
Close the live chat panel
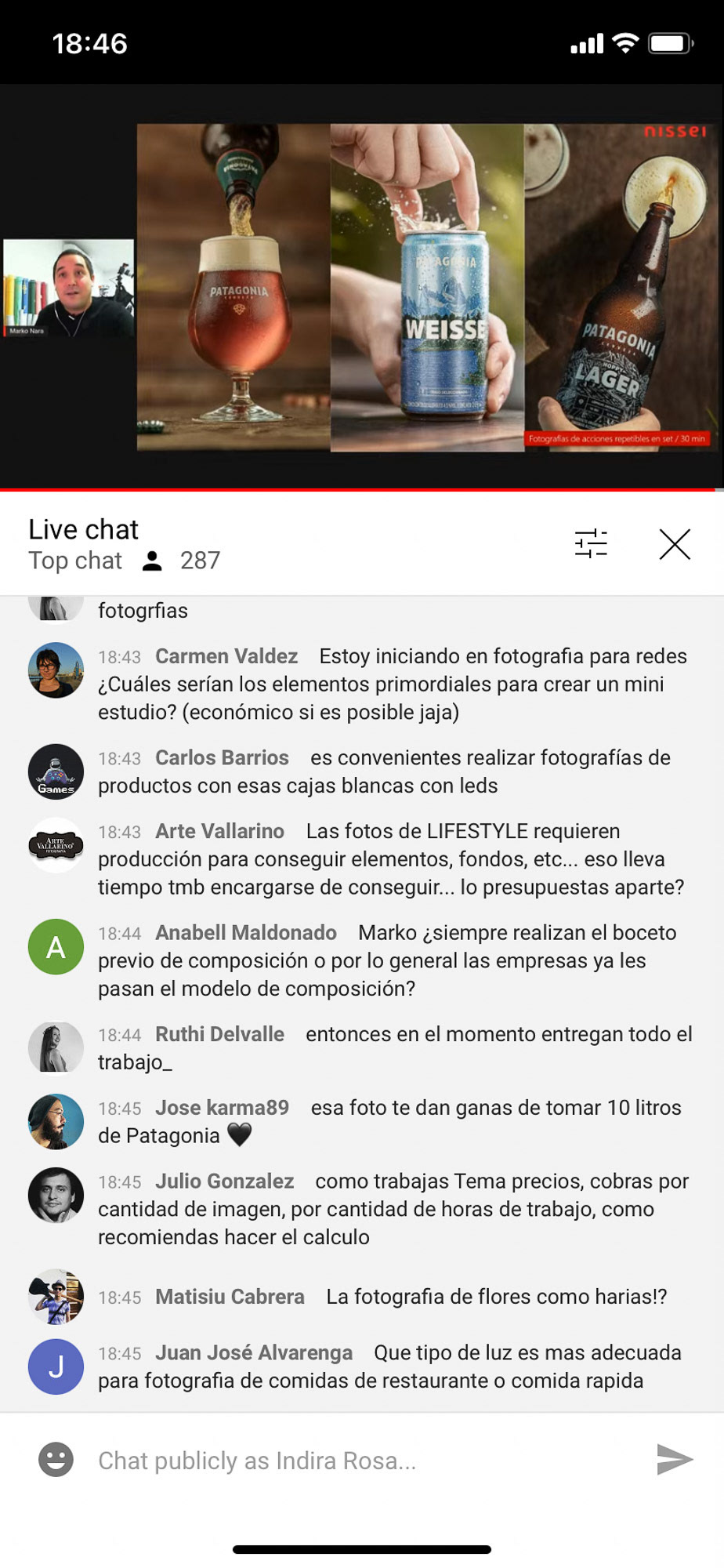point(674,544)
